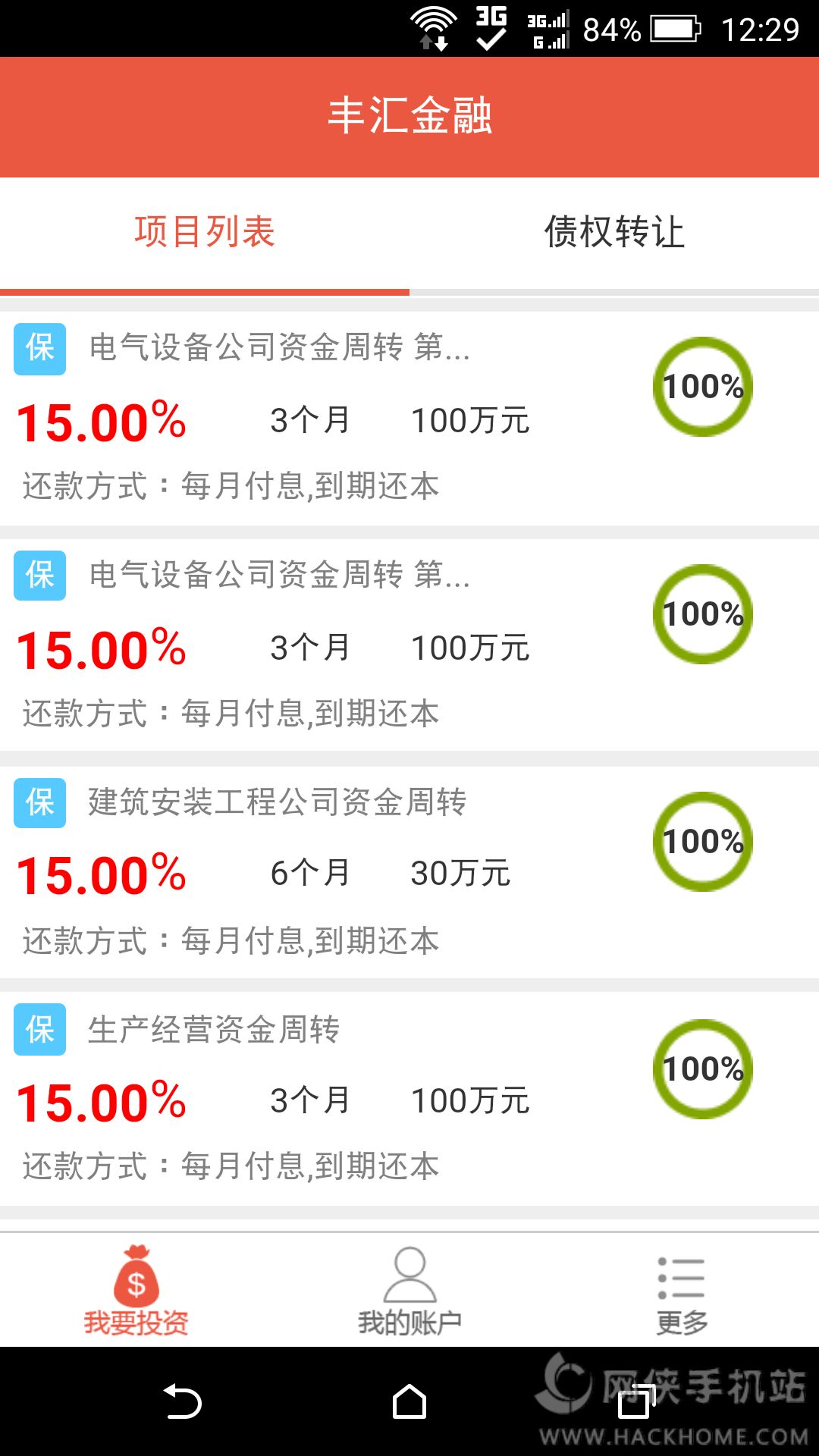Go to 我要投资 in the bottom bar

click(x=136, y=1291)
